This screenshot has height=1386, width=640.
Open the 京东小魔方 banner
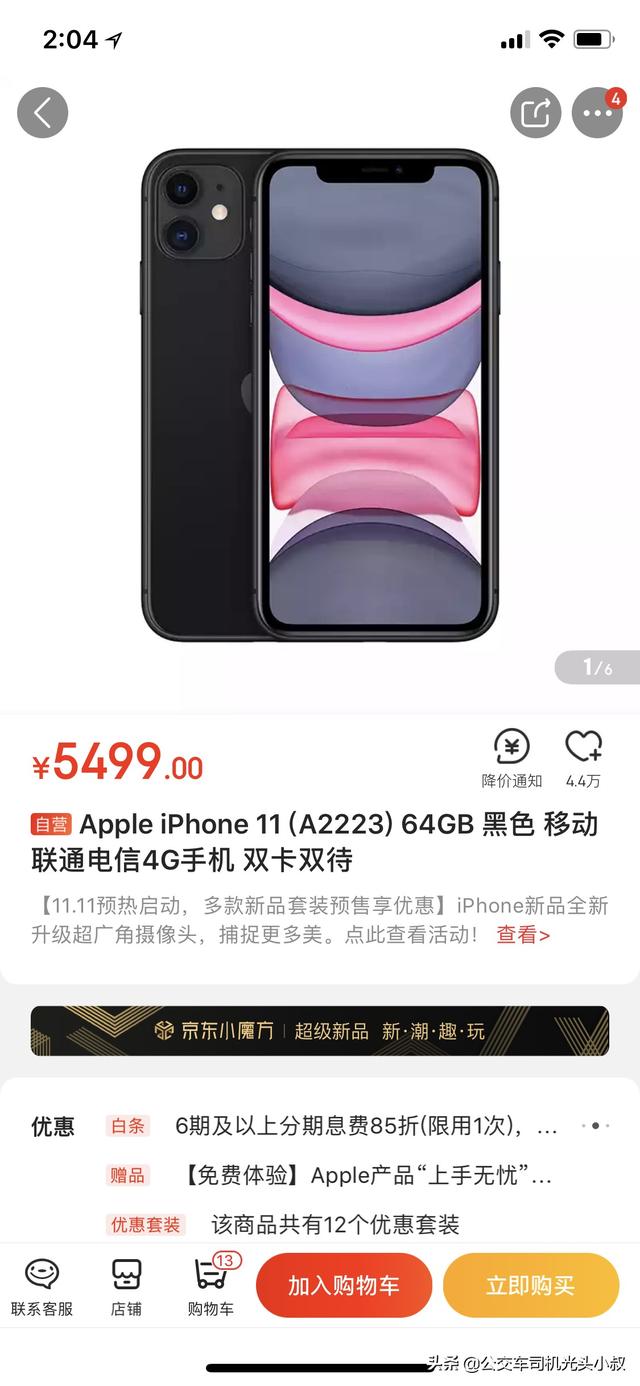pyautogui.click(x=320, y=1031)
